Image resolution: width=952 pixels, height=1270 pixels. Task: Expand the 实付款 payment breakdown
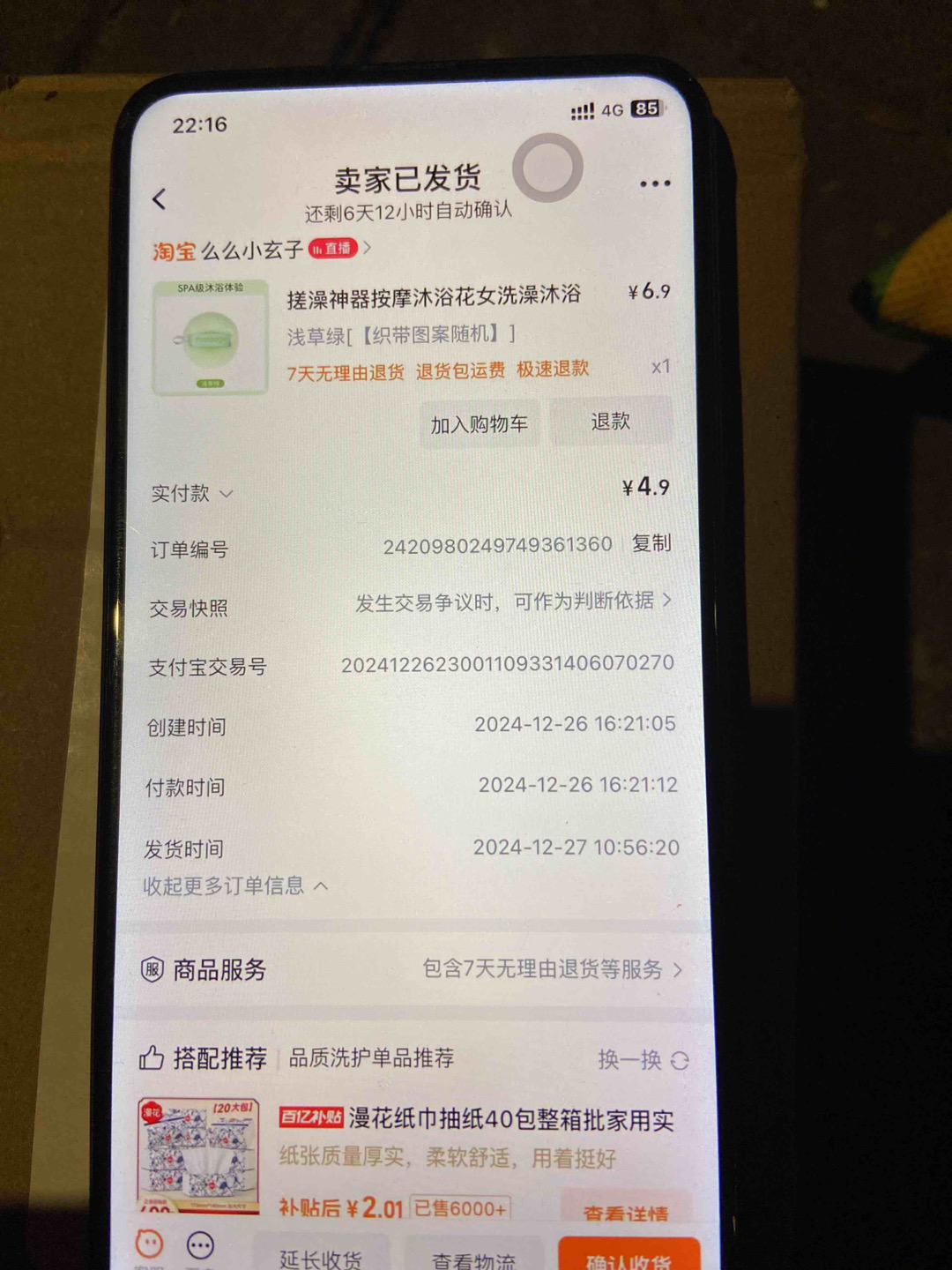pyautogui.click(x=191, y=493)
